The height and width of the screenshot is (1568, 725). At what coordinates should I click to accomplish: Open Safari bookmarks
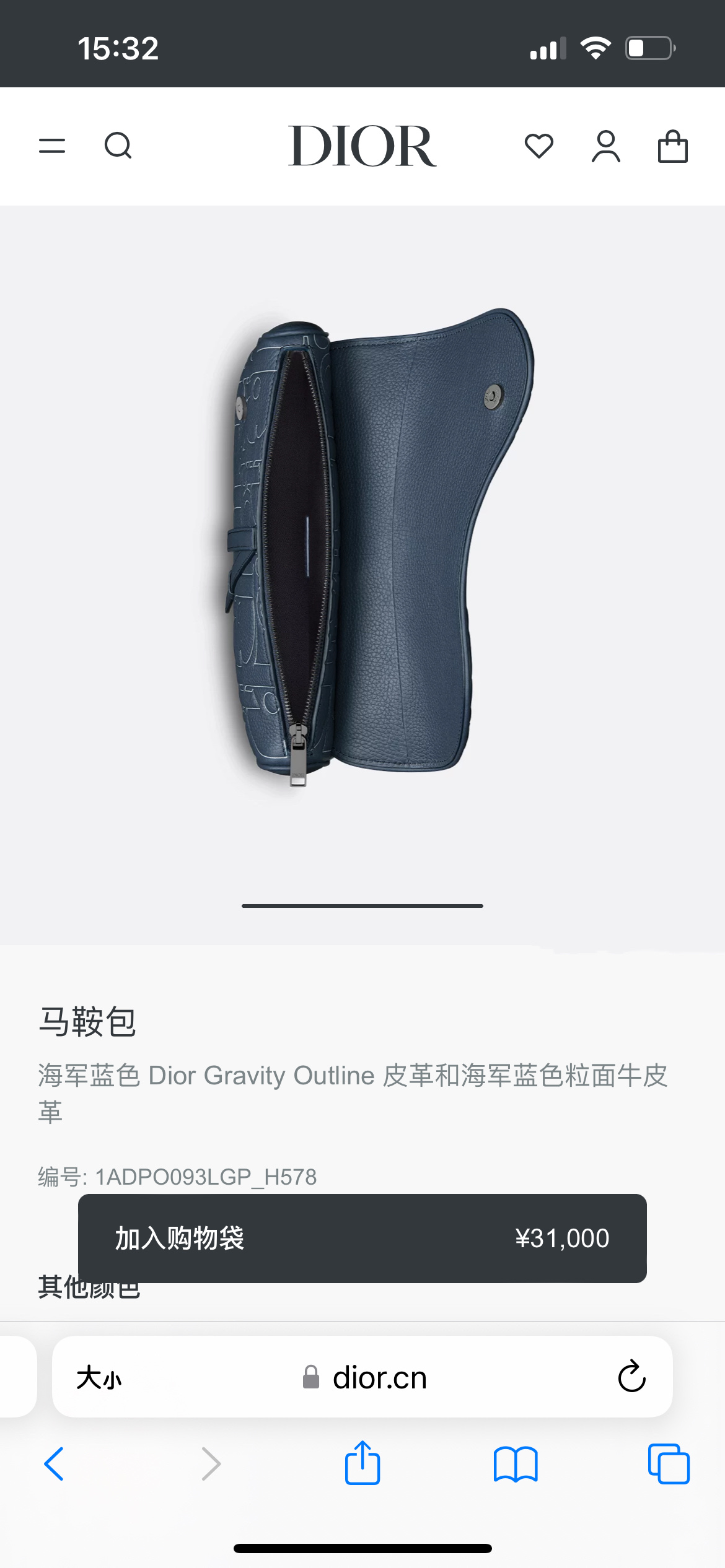pyautogui.click(x=516, y=1464)
